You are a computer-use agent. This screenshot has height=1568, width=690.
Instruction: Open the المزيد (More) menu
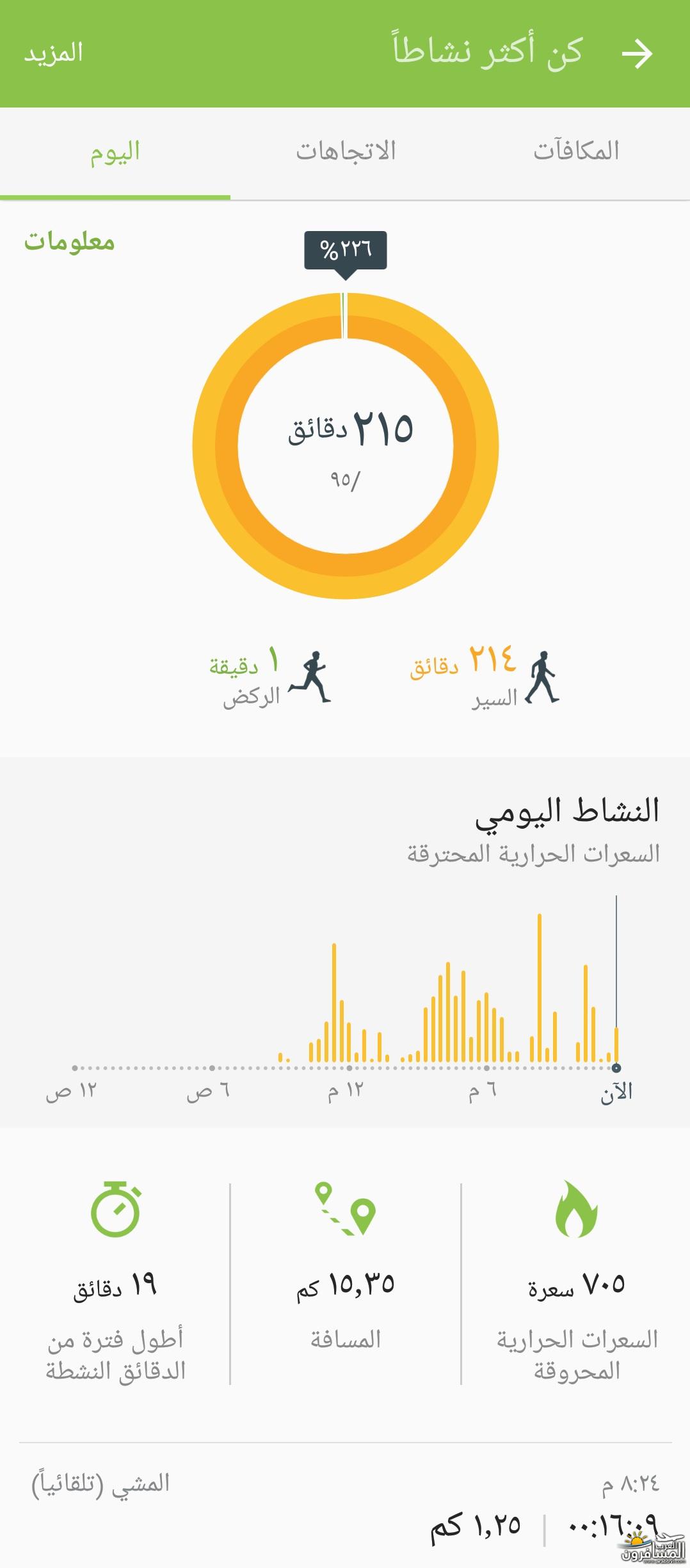click(54, 53)
